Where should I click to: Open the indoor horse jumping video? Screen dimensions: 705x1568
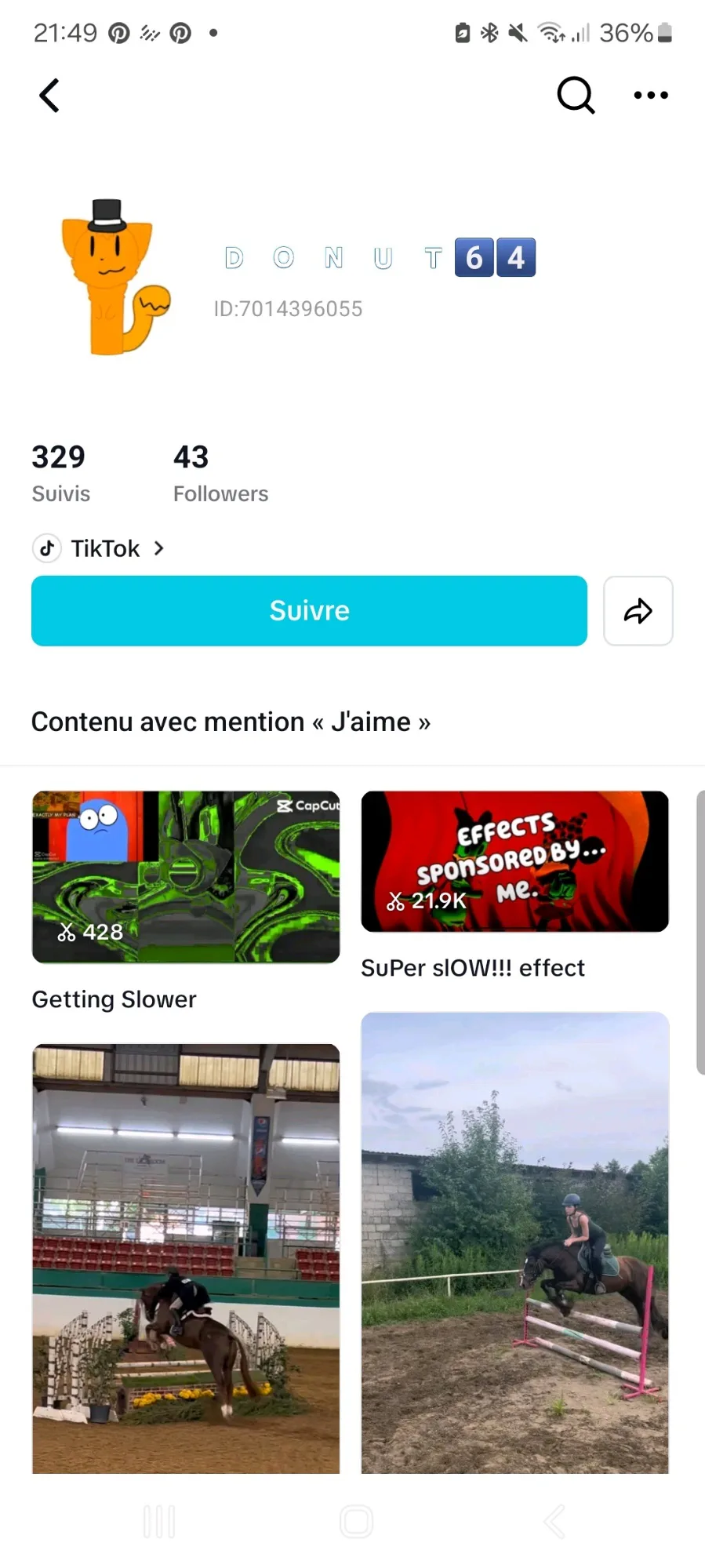(x=186, y=1258)
